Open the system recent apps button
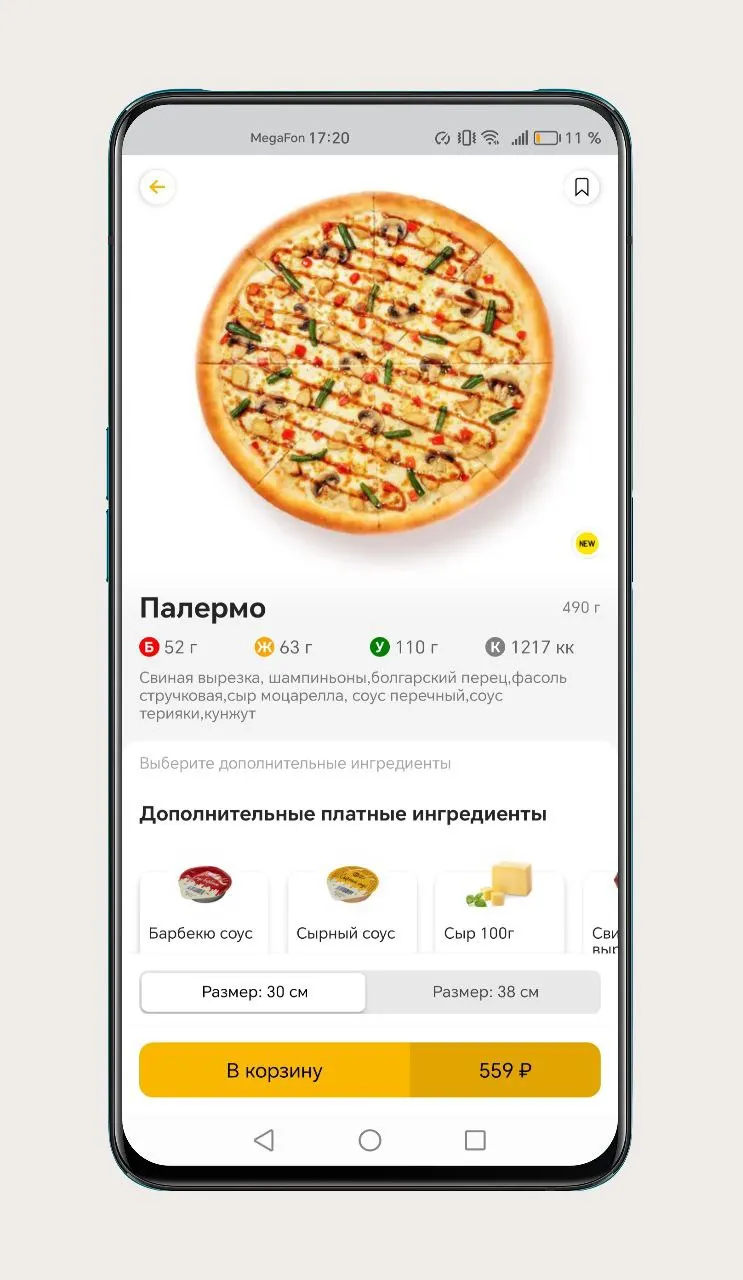Viewport: 743px width, 1280px height. pyautogui.click(x=475, y=1140)
